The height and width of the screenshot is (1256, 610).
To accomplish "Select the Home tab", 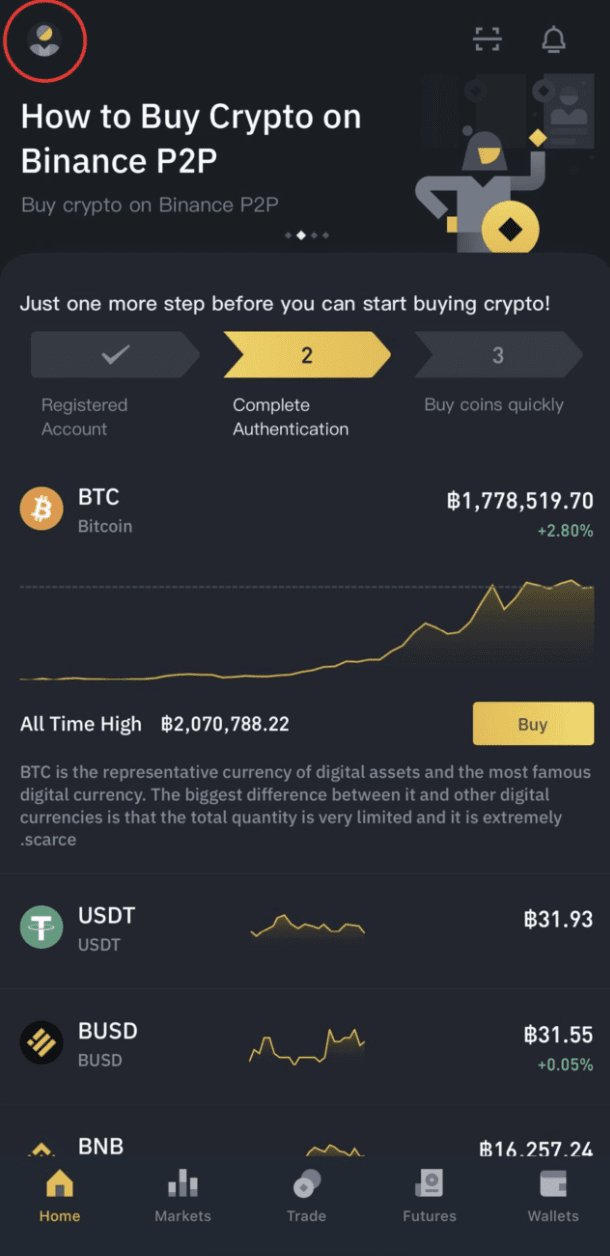I will click(60, 1196).
